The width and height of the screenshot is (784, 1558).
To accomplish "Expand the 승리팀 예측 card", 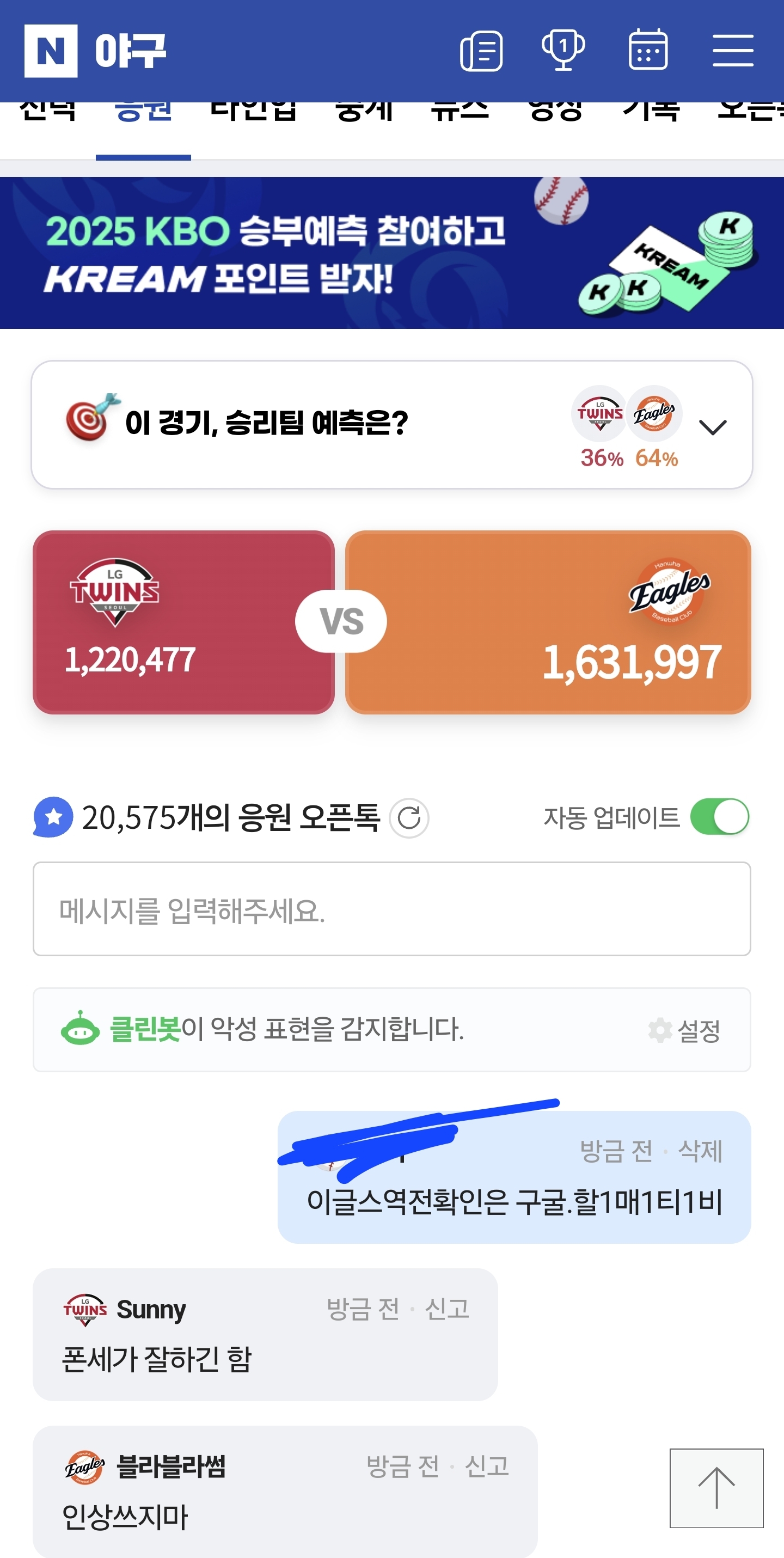I will (713, 427).
